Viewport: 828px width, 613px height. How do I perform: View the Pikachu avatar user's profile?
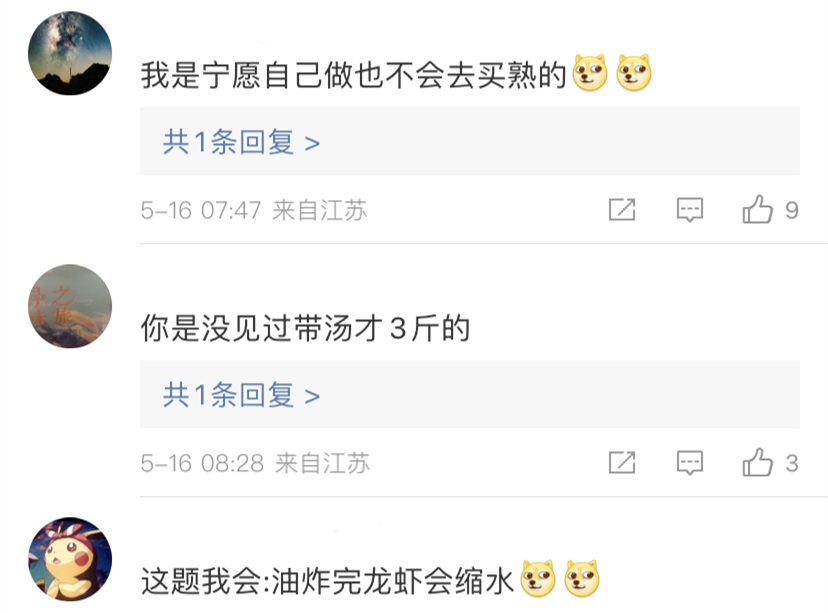point(70,559)
